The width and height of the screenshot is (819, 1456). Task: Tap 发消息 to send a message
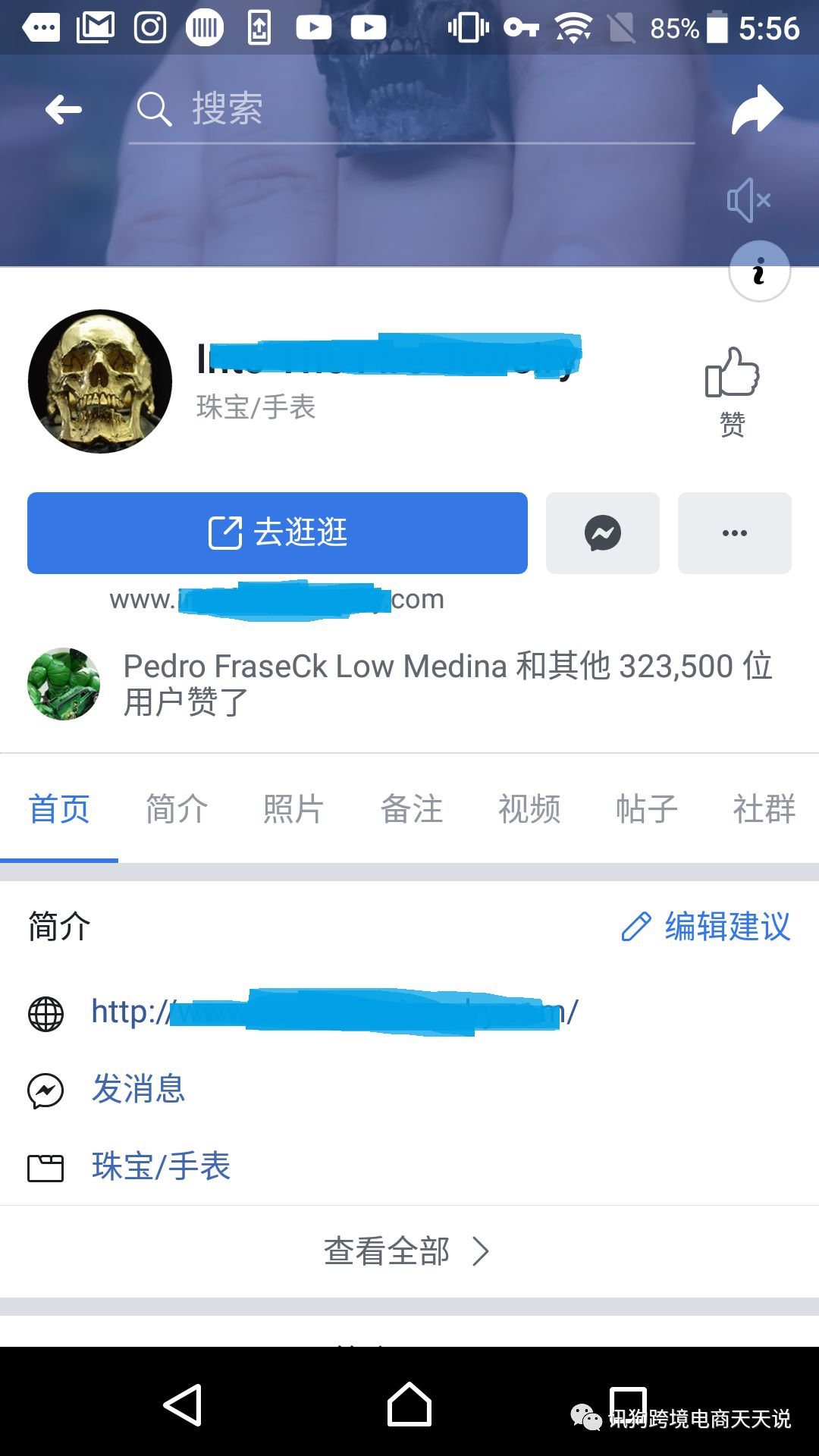coord(139,1090)
